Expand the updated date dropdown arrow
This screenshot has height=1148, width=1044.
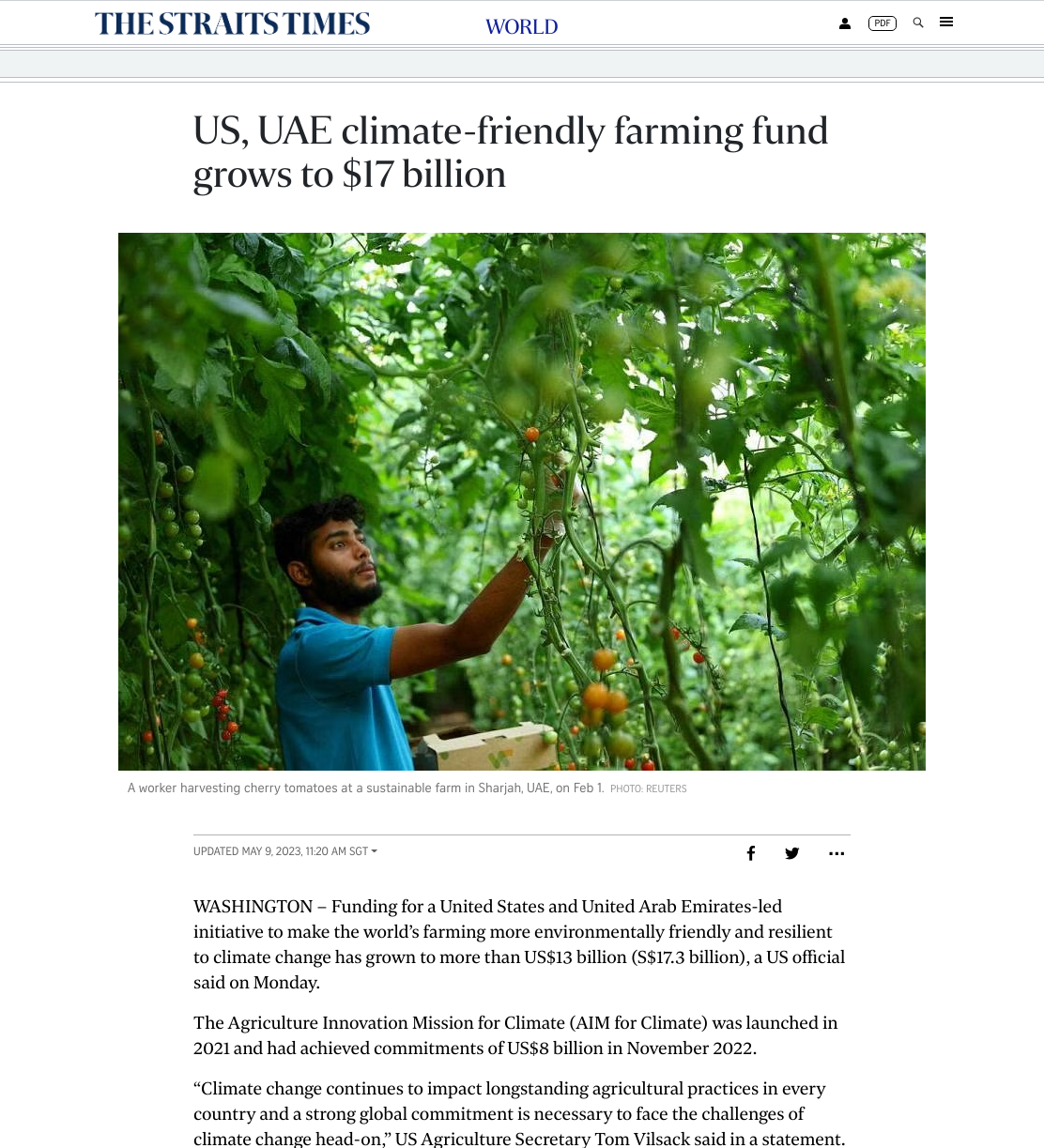click(x=375, y=851)
